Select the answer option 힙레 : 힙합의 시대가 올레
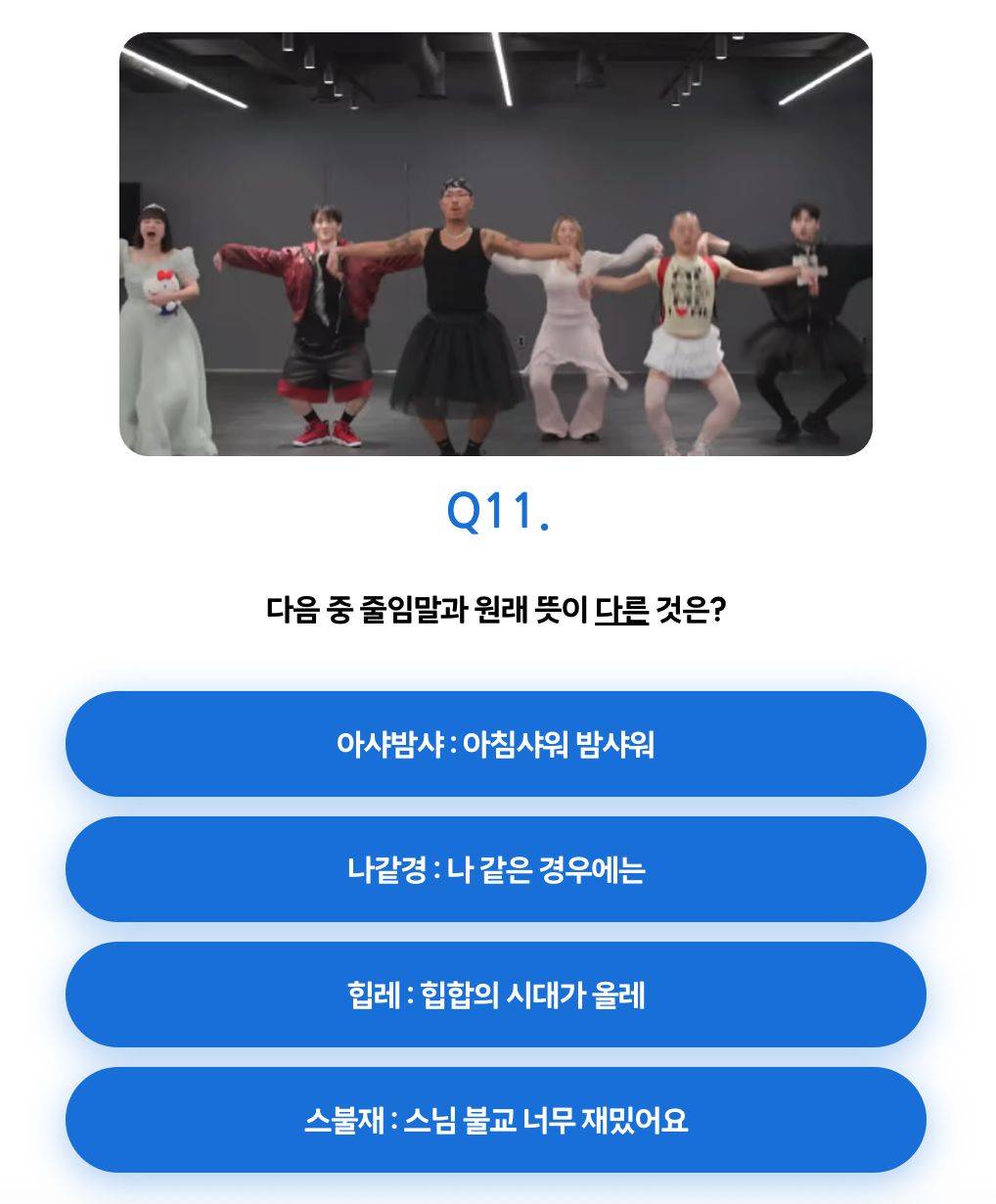The height and width of the screenshot is (1204, 996). point(498,995)
